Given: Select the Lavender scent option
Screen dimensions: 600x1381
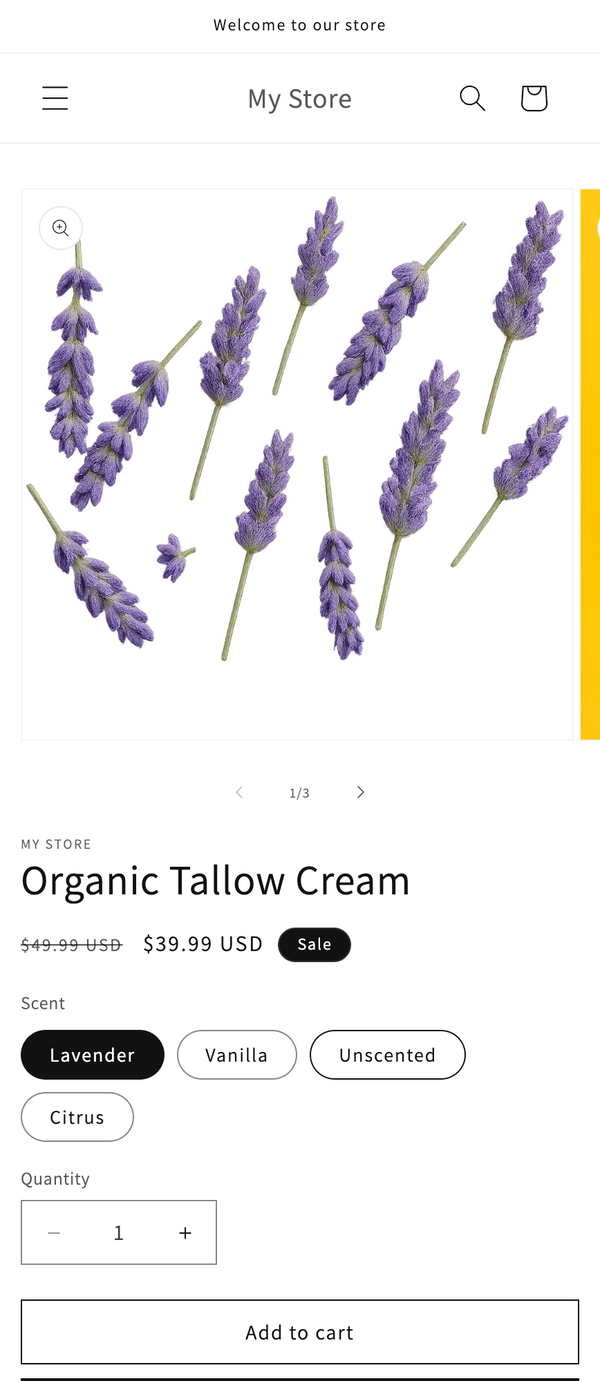Looking at the screenshot, I should coord(92,1055).
